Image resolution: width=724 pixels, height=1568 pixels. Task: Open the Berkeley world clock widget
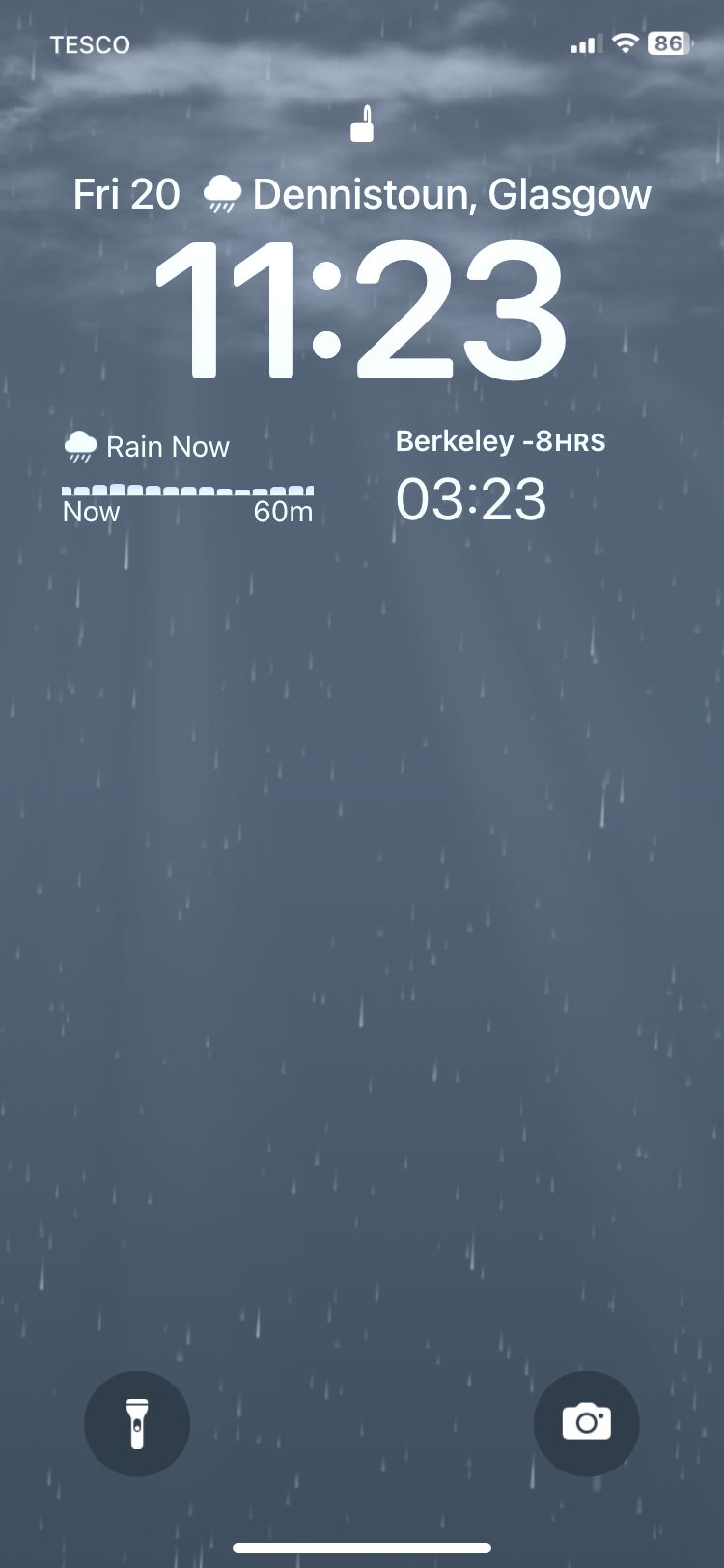(500, 479)
